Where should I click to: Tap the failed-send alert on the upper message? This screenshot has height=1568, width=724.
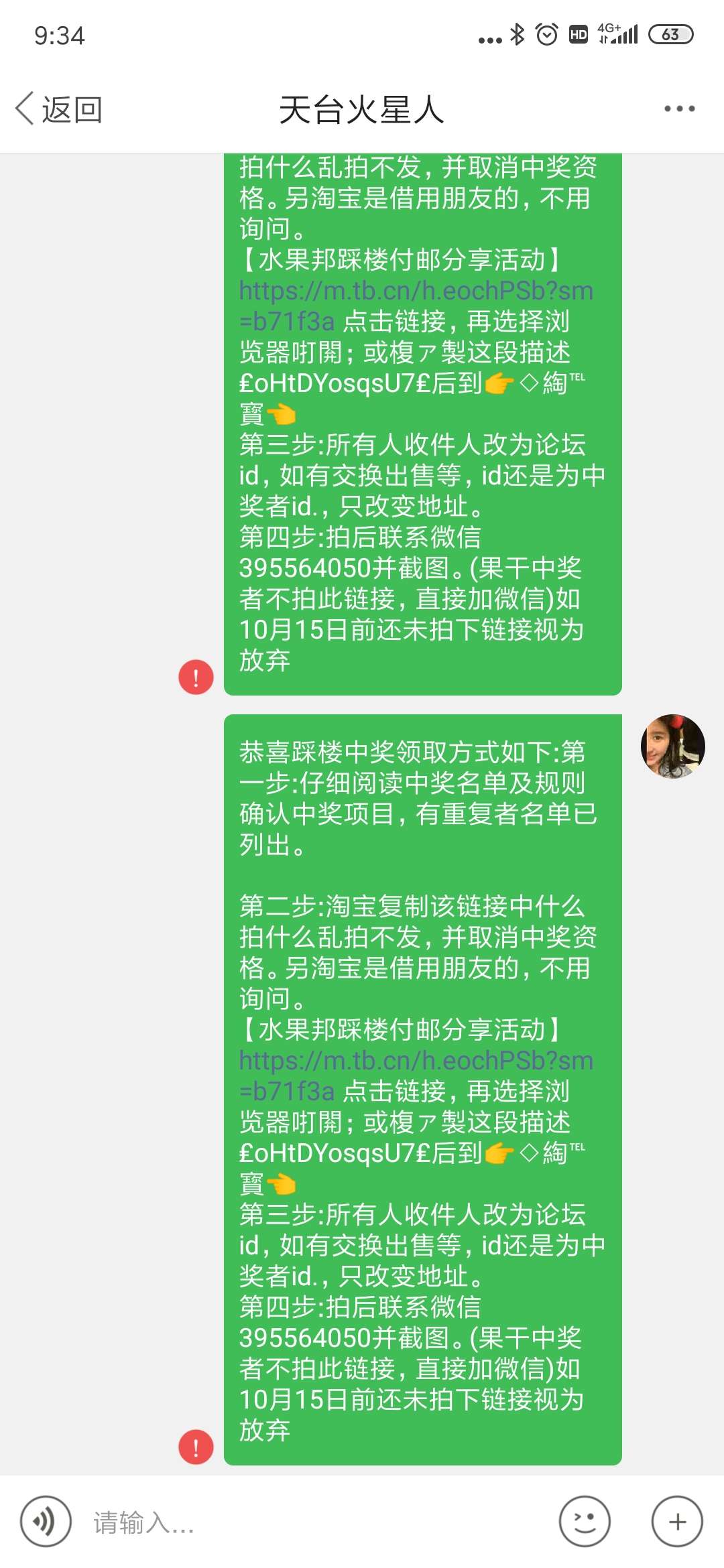pos(196,677)
